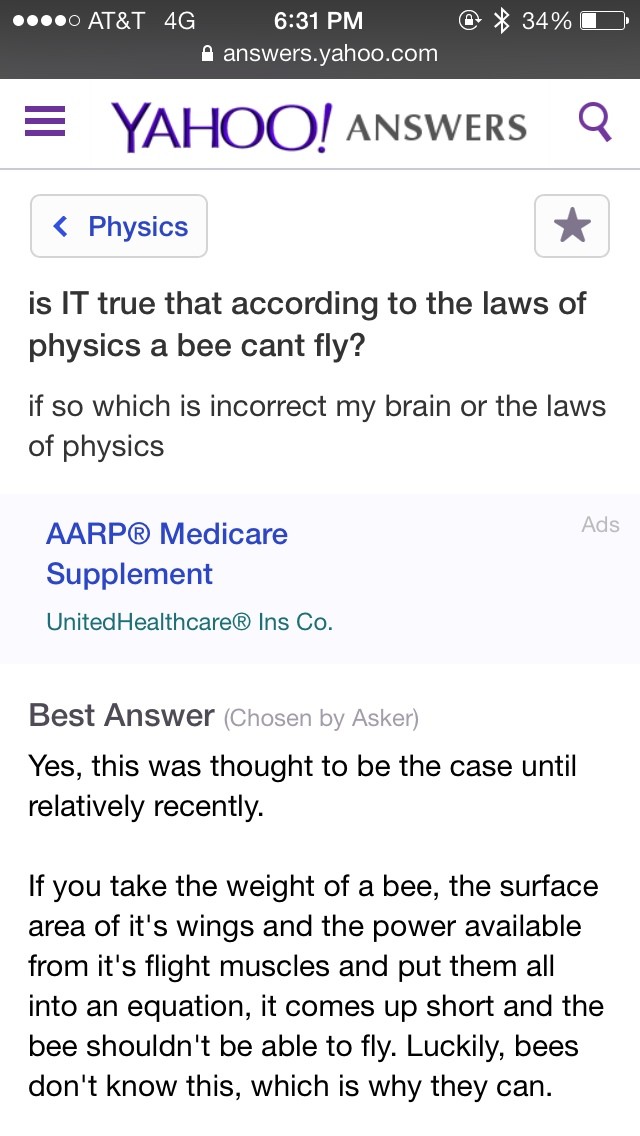This screenshot has height=1136, width=640.
Task: Open the search magnifier icon
Action: click(x=595, y=123)
